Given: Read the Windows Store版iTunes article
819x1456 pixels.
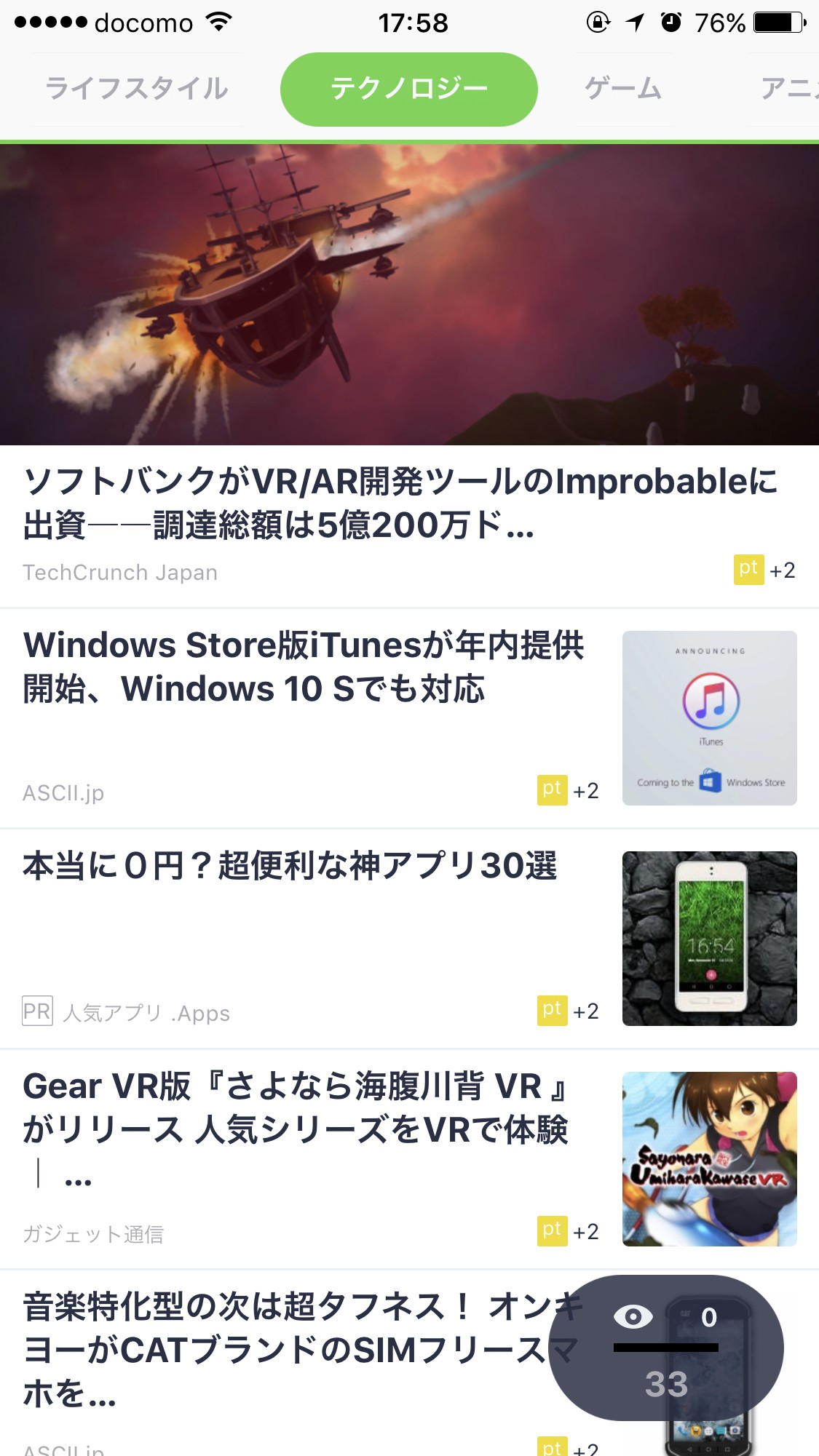Looking at the screenshot, I should pos(304,667).
